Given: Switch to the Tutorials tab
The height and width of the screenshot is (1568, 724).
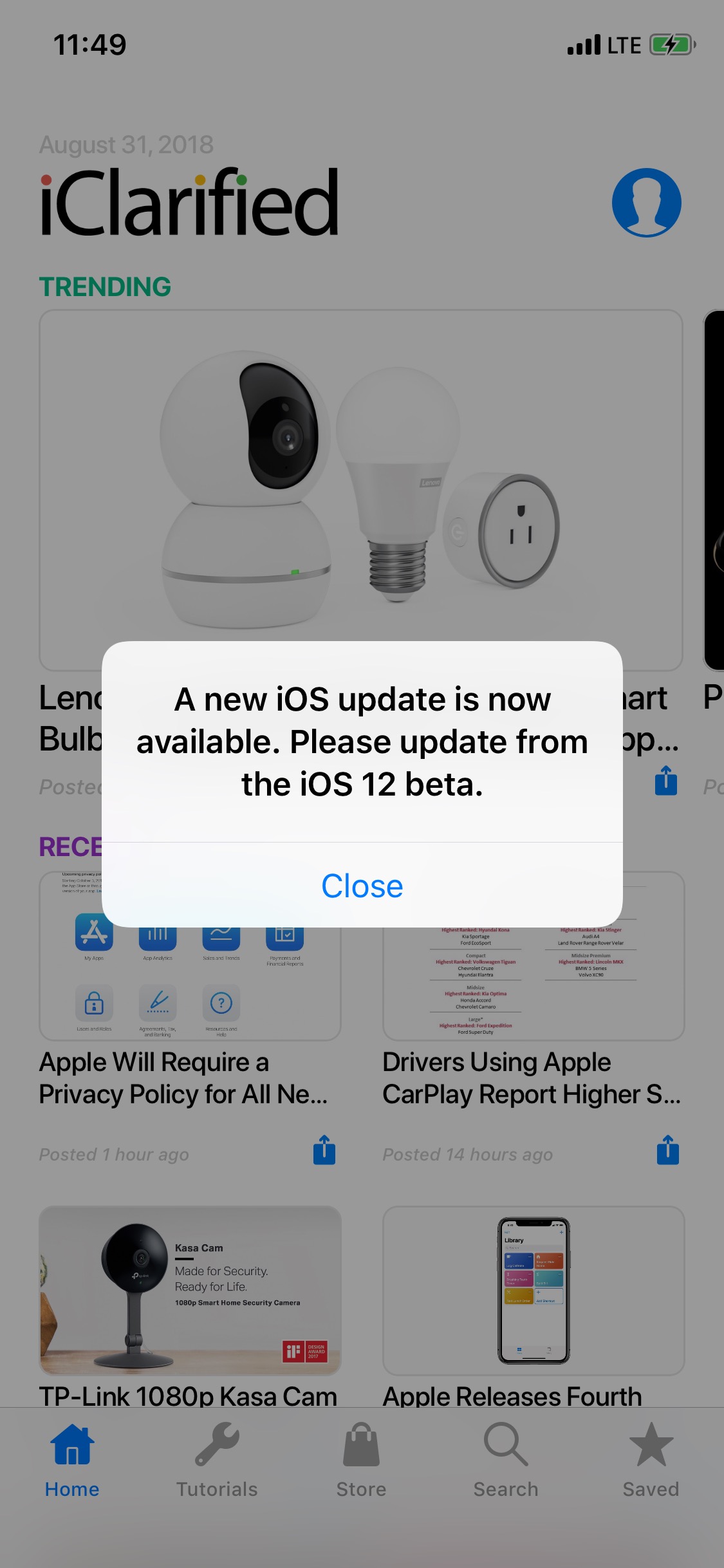Looking at the screenshot, I should pyautogui.click(x=217, y=1460).
